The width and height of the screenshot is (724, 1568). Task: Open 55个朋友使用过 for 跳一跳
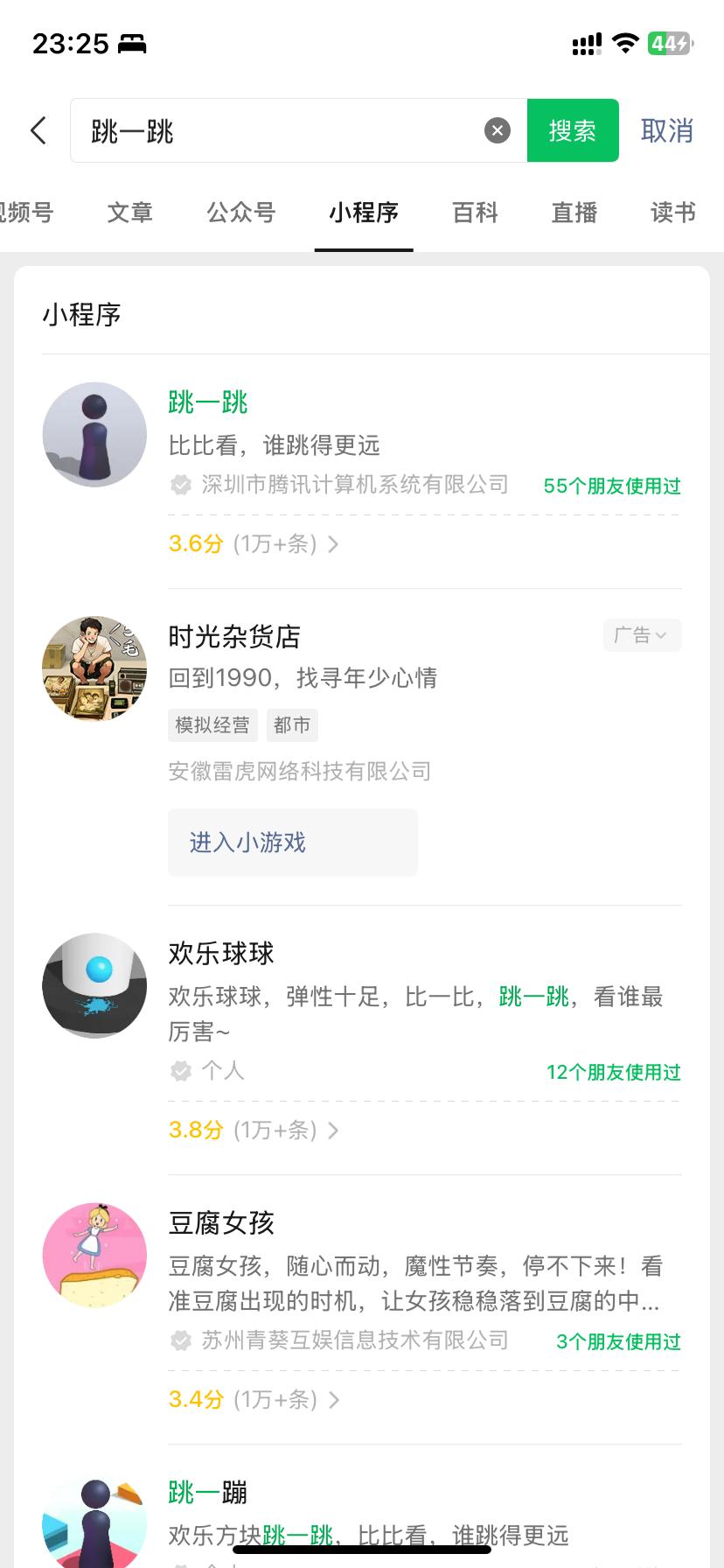pos(611,486)
